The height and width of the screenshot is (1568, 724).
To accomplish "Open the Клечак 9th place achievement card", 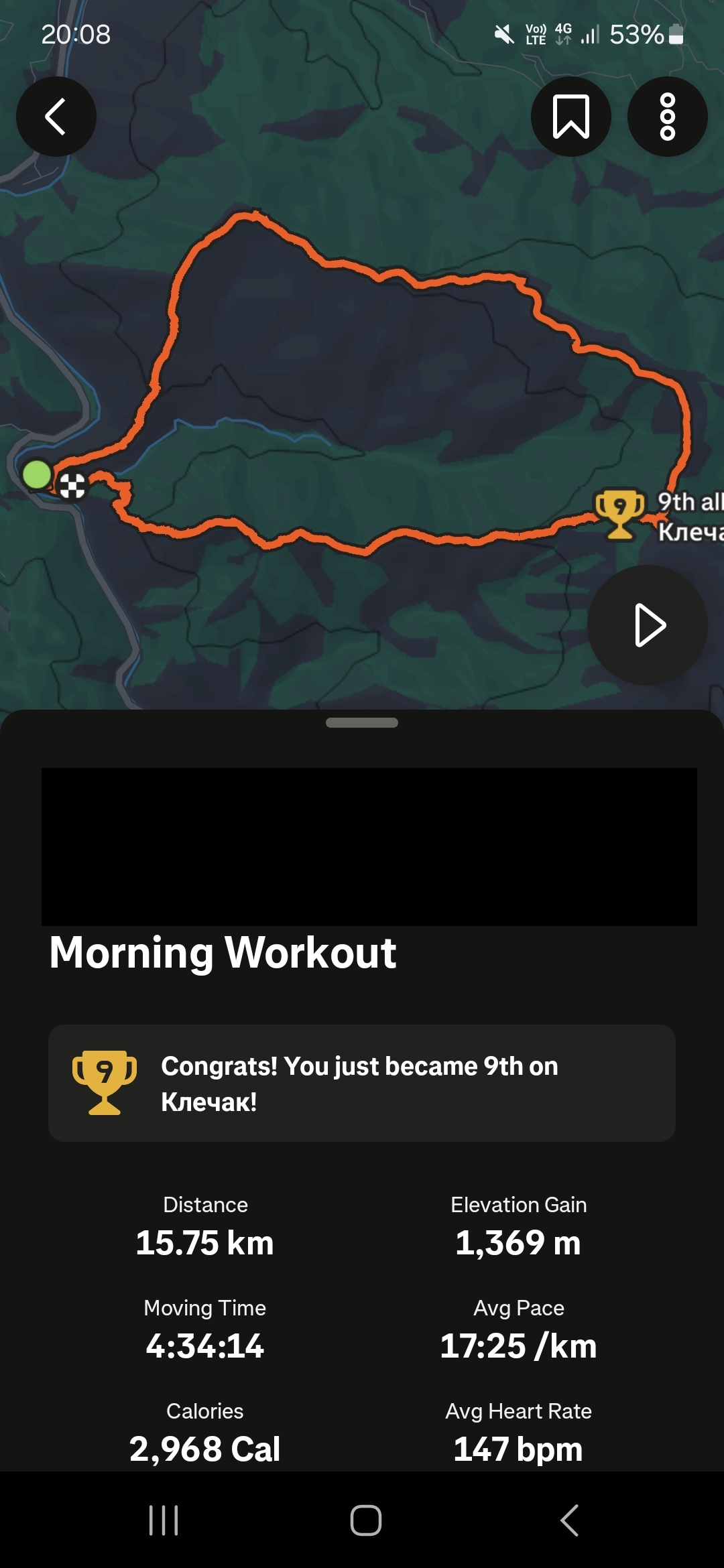I will (362, 1083).
